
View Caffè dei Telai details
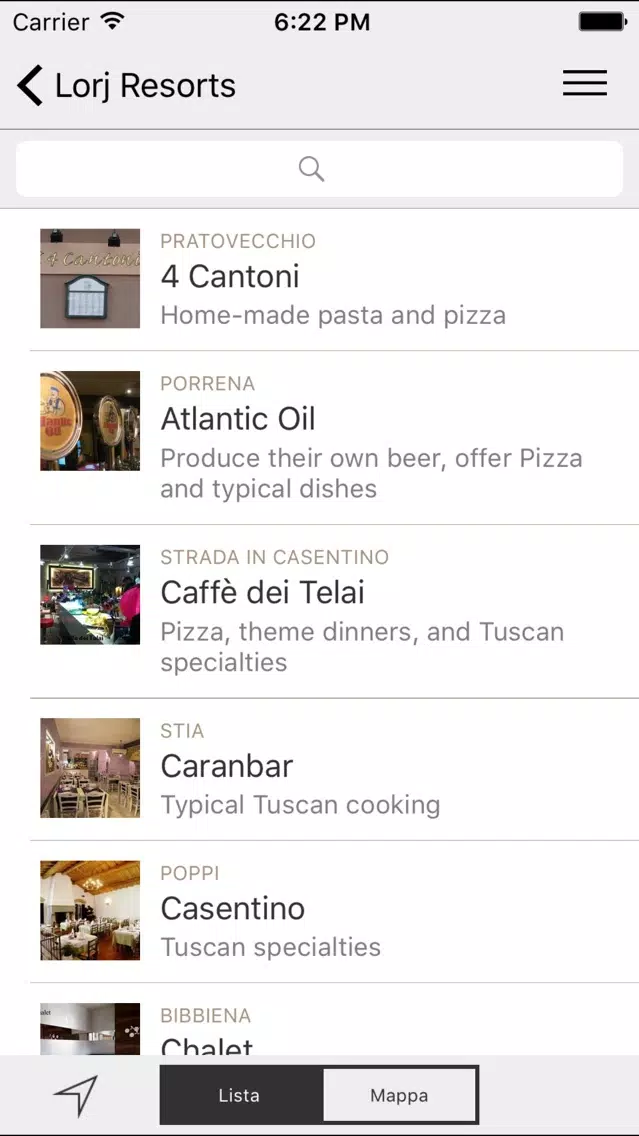[x=320, y=612]
